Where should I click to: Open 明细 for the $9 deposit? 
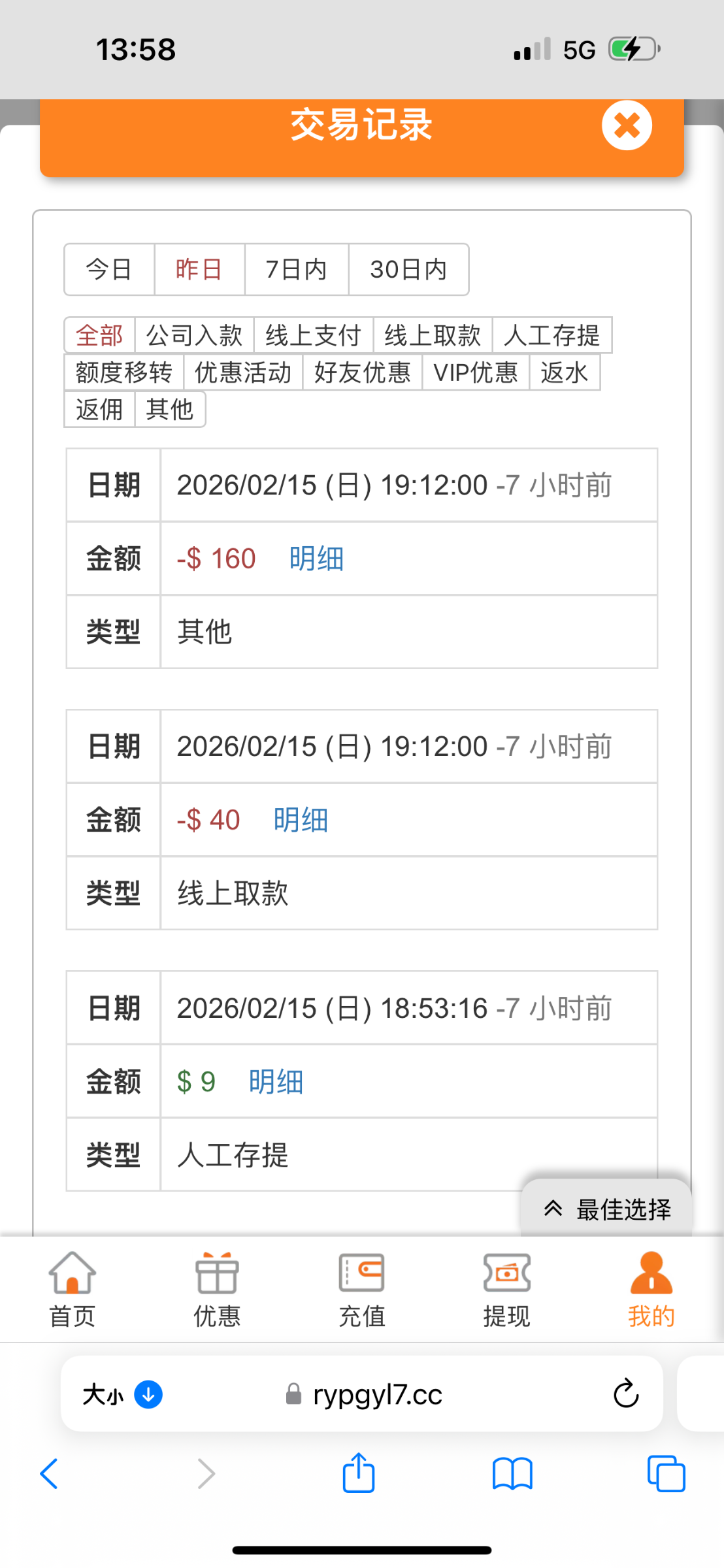[x=276, y=1082]
